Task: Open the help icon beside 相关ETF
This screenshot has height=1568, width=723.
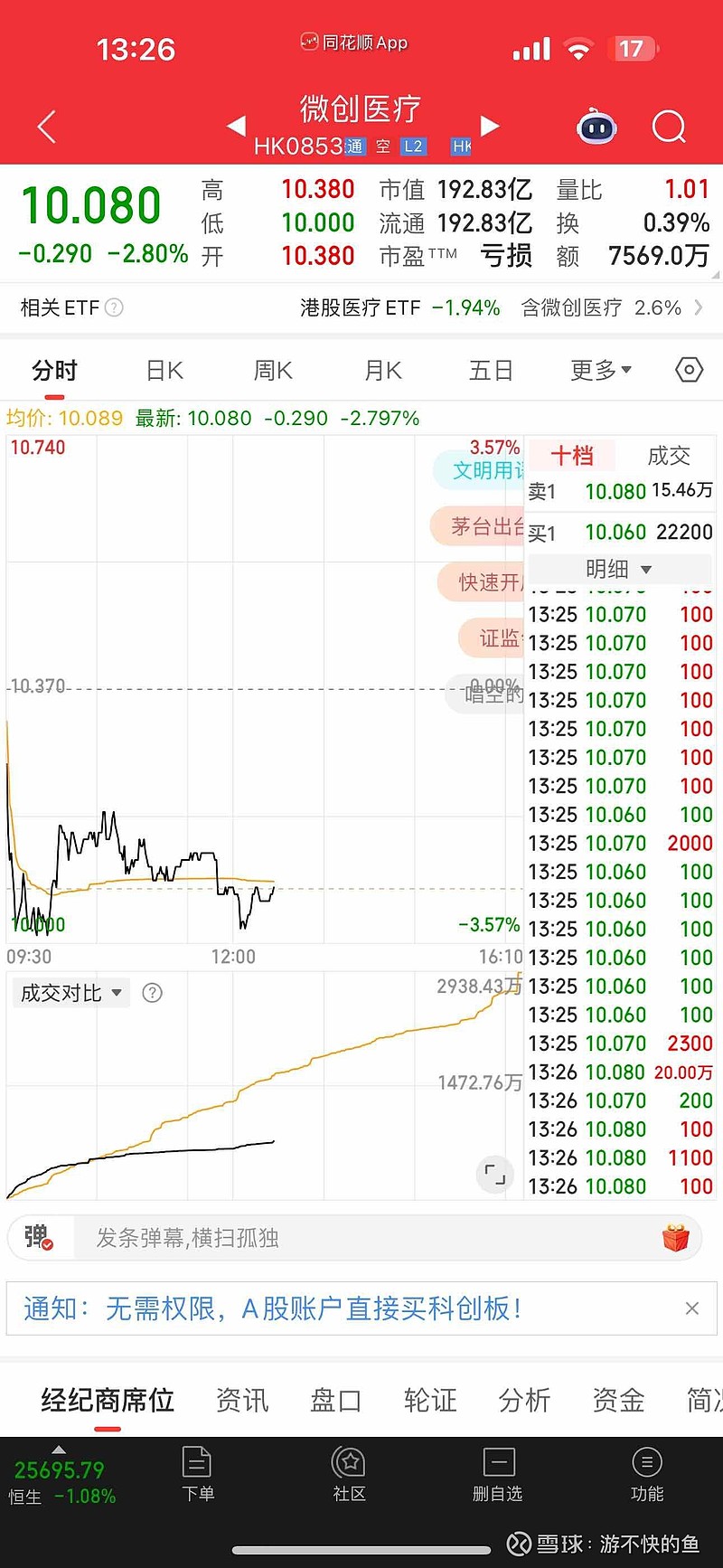Action: tap(114, 307)
